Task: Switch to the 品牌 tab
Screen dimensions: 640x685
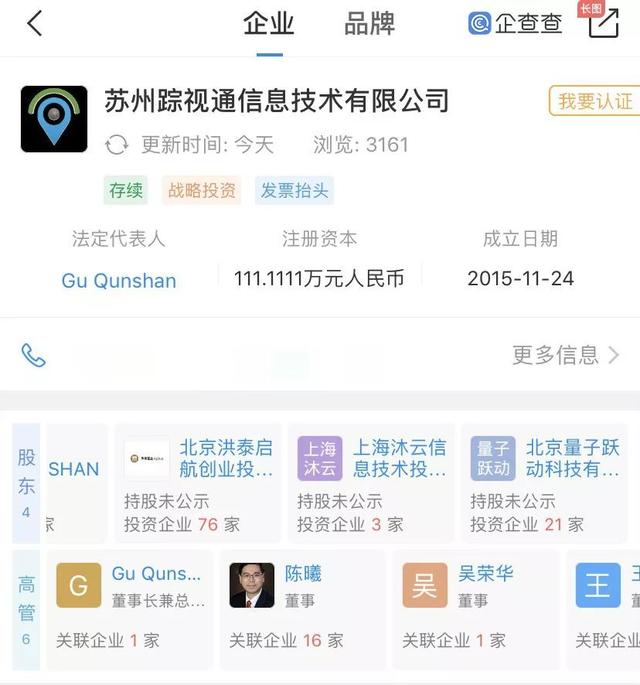Action: click(369, 24)
